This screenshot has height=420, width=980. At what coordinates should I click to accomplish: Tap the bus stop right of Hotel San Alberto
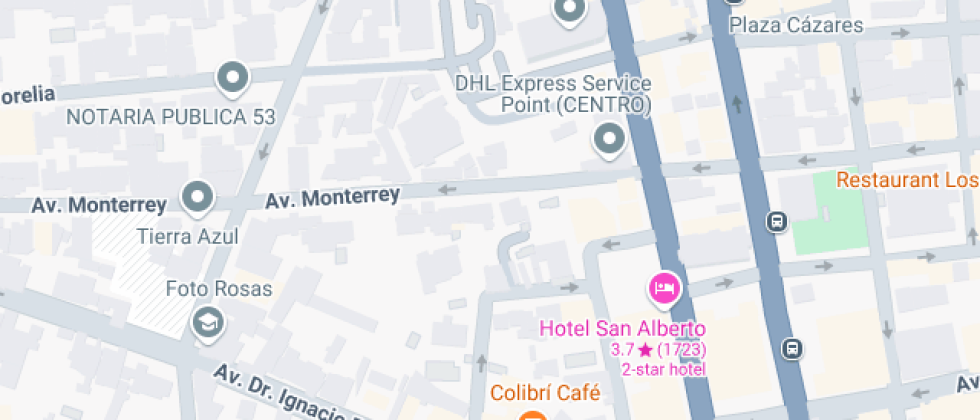791,348
